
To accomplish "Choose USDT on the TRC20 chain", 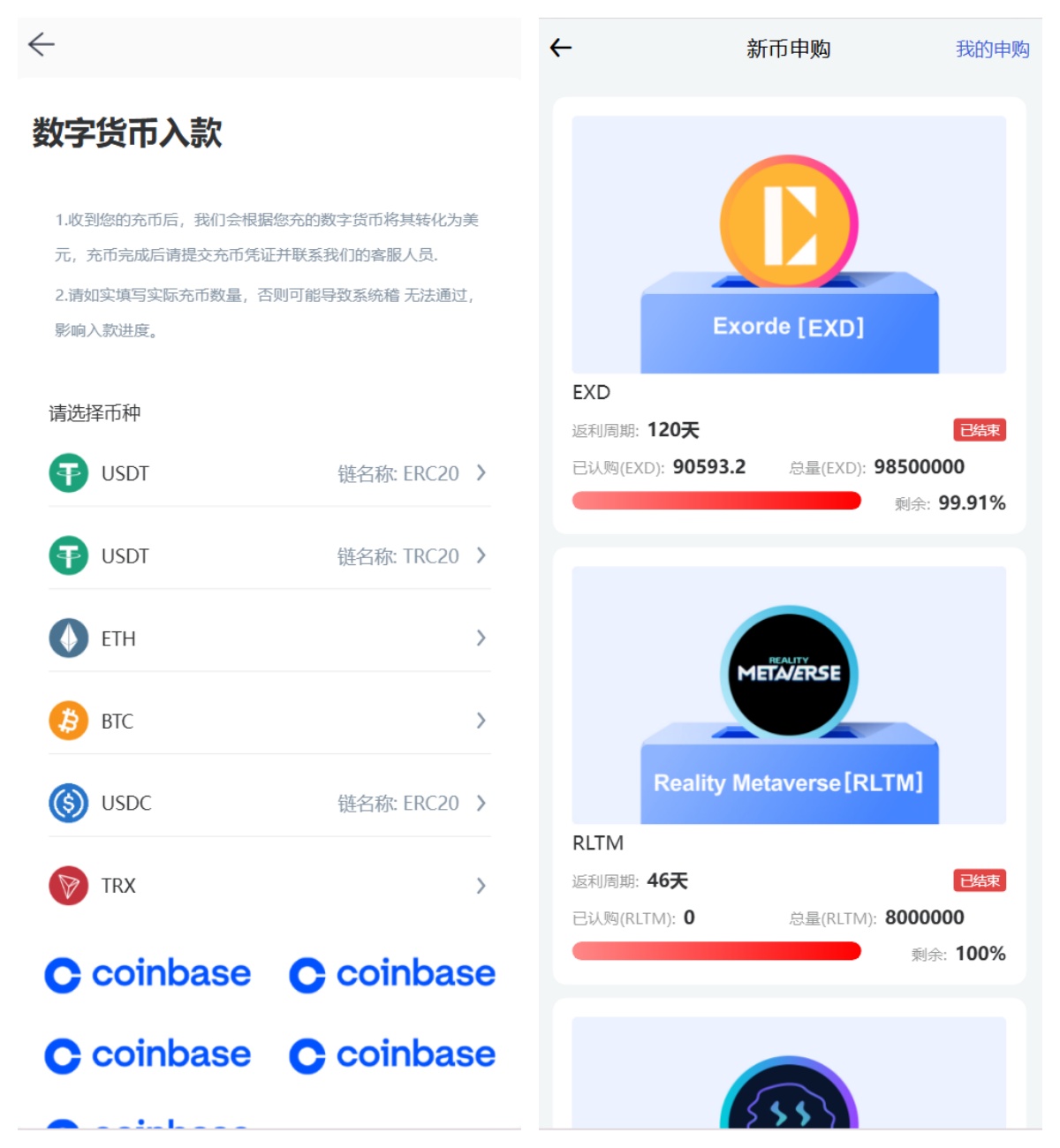I will [269, 556].
